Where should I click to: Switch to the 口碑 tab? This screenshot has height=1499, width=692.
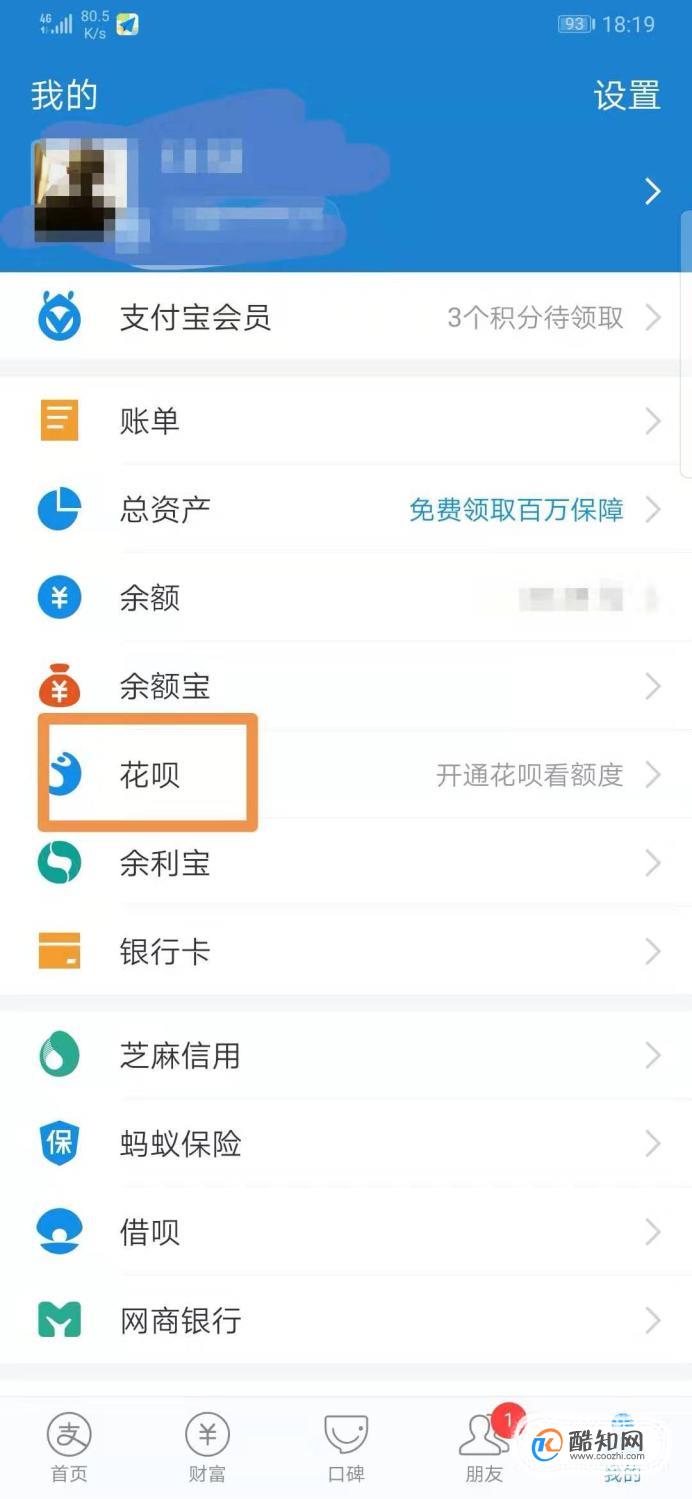(346, 1447)
